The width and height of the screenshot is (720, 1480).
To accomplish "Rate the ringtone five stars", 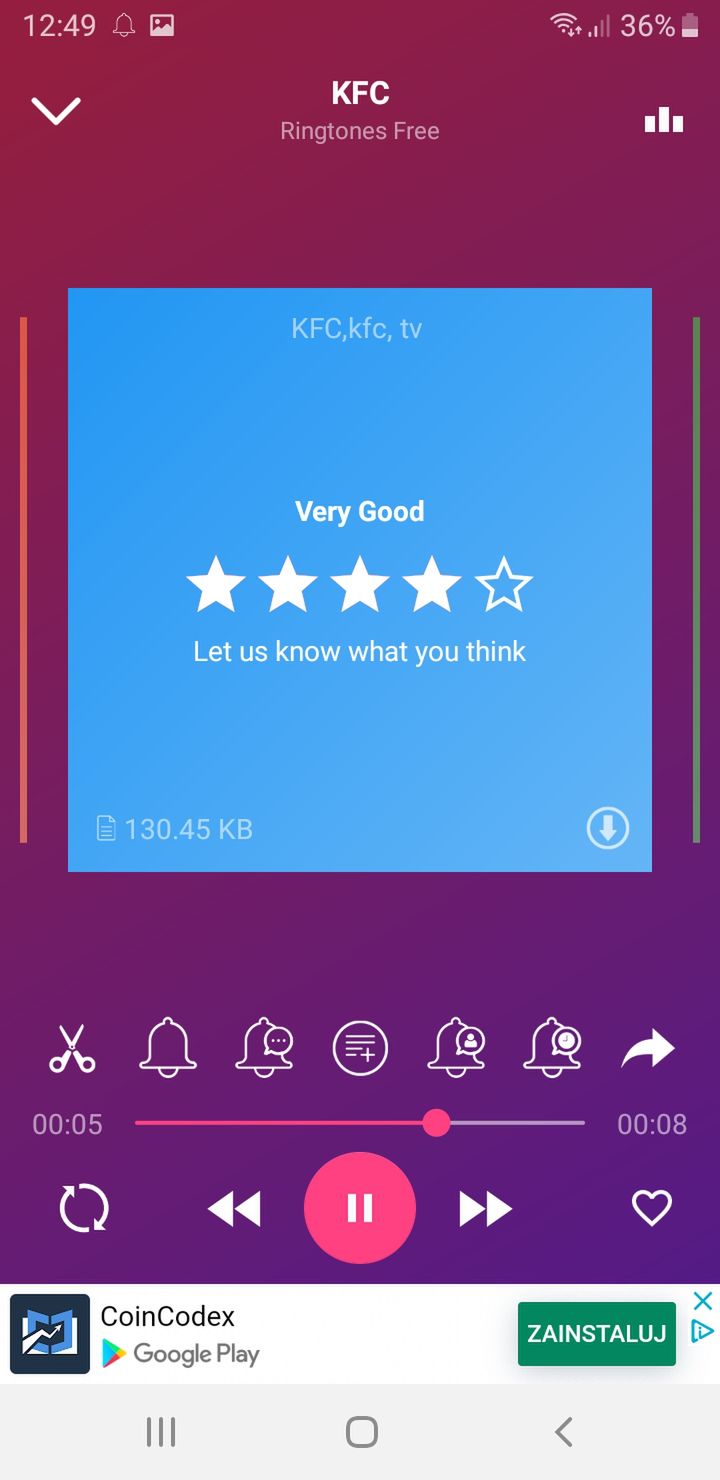I will click(504, 585).
